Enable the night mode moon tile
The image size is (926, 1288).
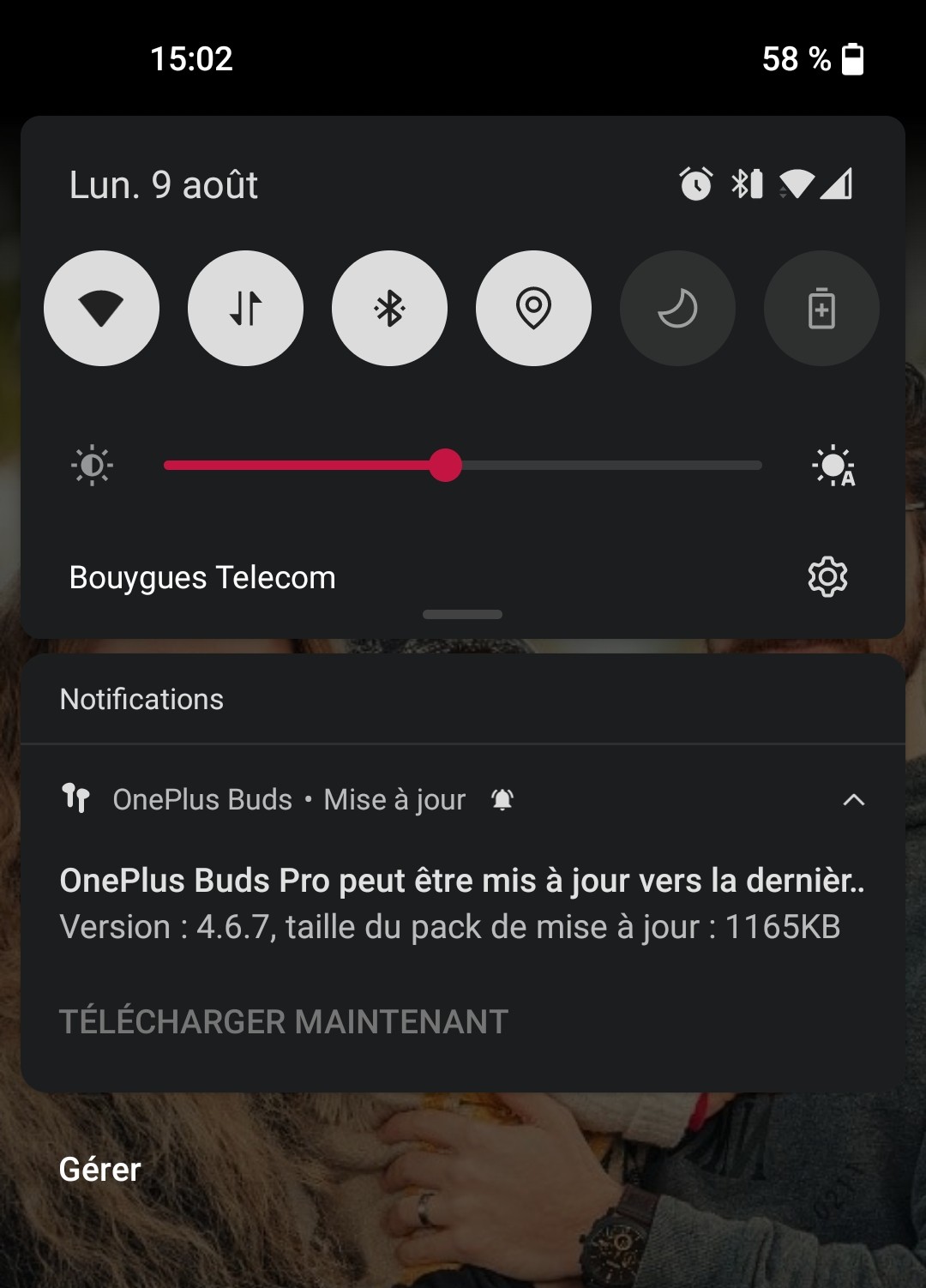click(x=677, y=308)
